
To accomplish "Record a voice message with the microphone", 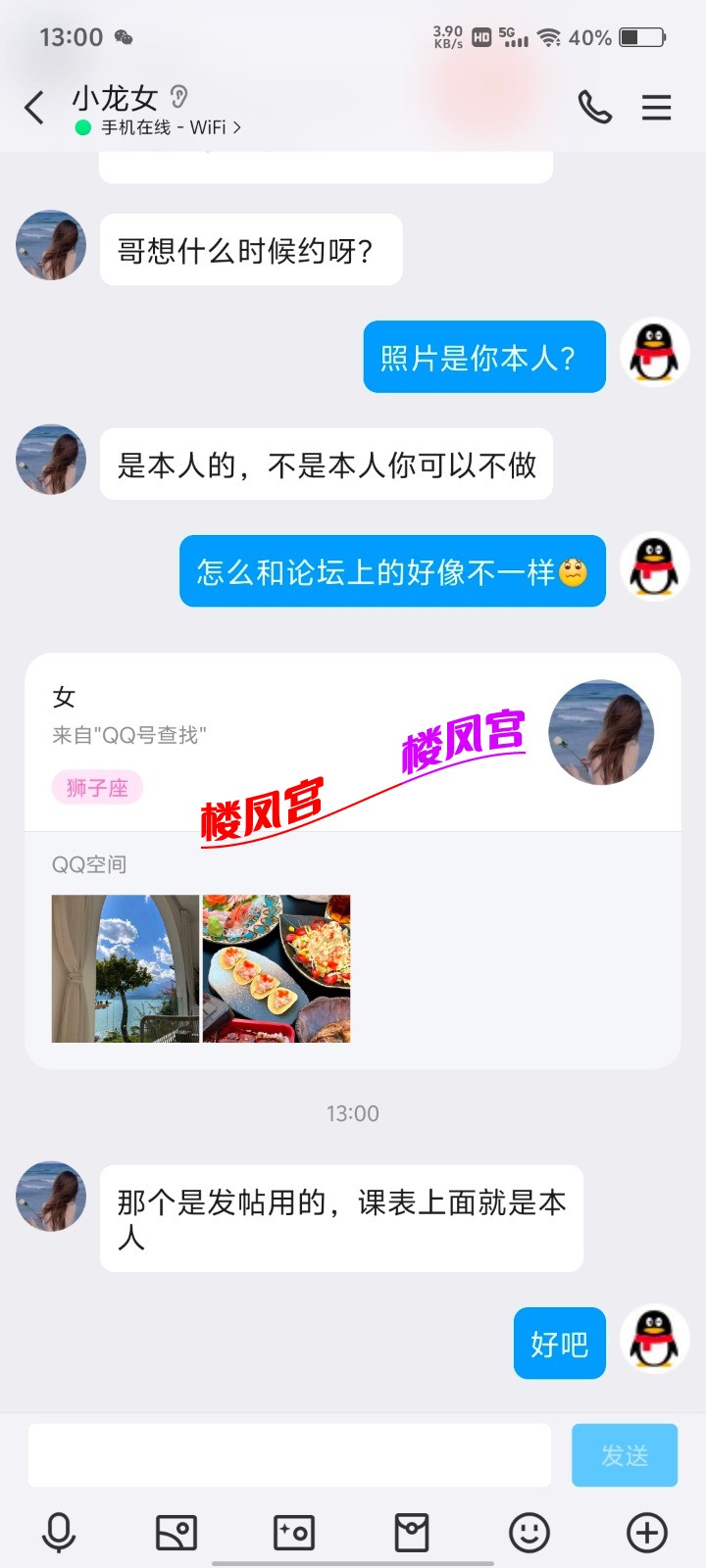I will click(x=59, y=1533).
